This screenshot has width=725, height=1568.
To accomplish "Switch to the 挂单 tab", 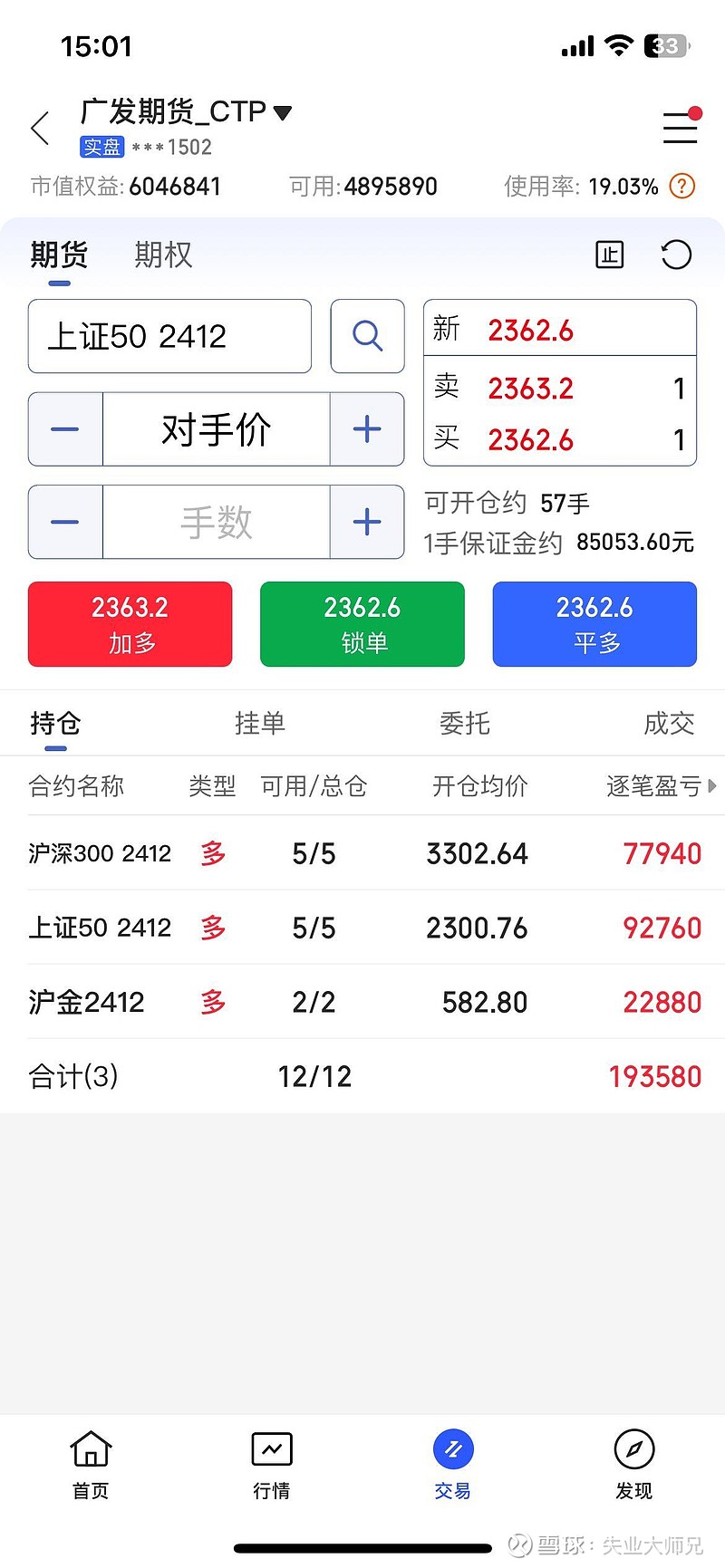I will pos(260,723).
